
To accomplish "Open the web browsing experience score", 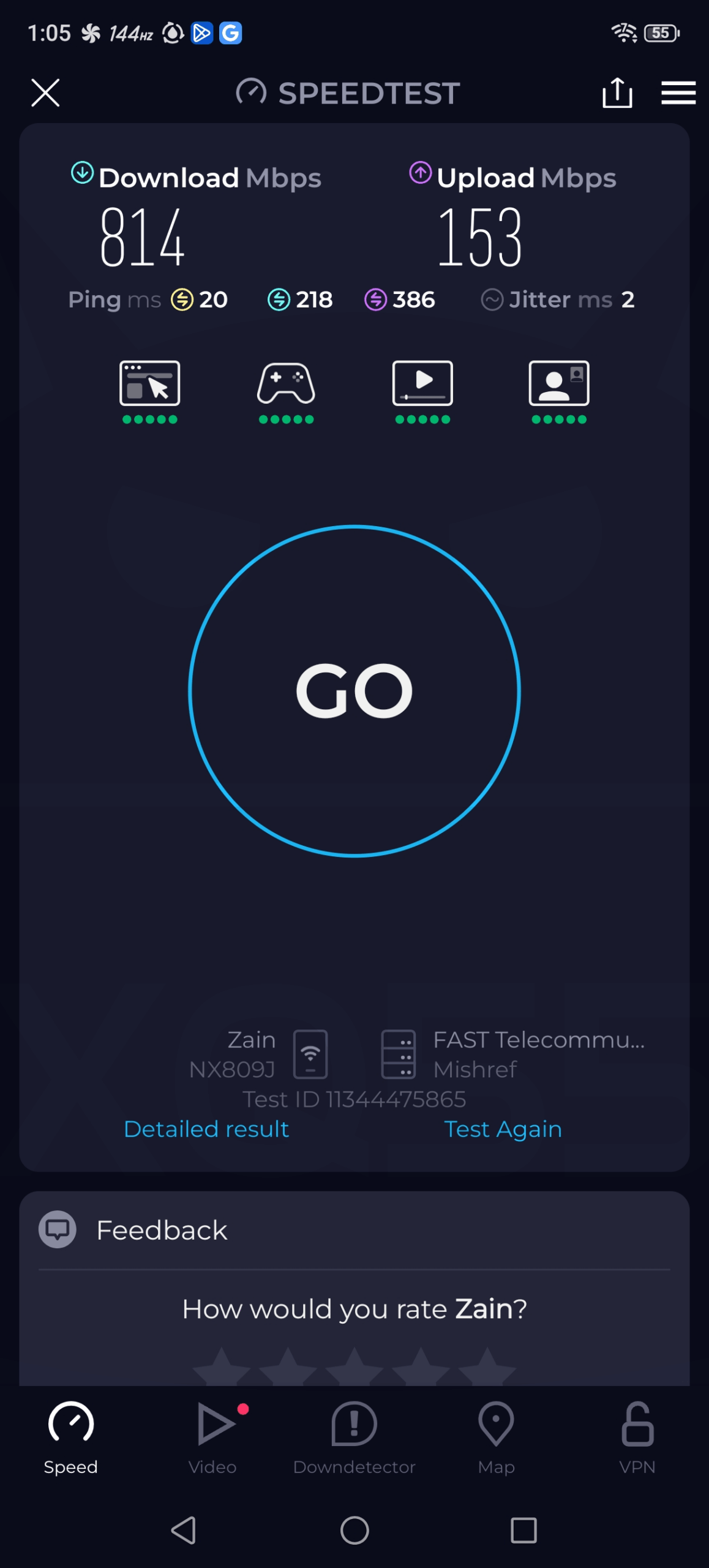I will 150,391.
